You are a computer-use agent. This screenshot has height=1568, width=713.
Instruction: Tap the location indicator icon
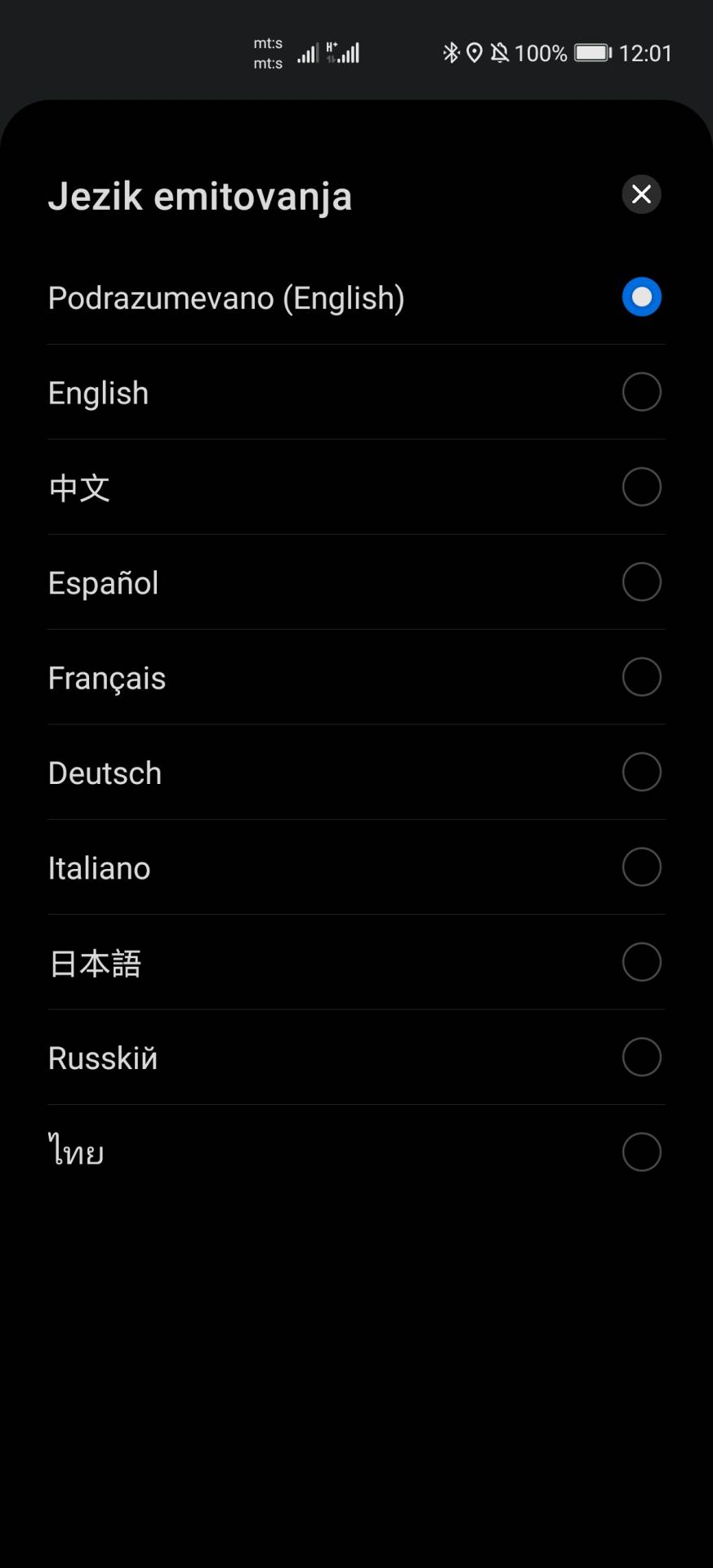point(474,52)
